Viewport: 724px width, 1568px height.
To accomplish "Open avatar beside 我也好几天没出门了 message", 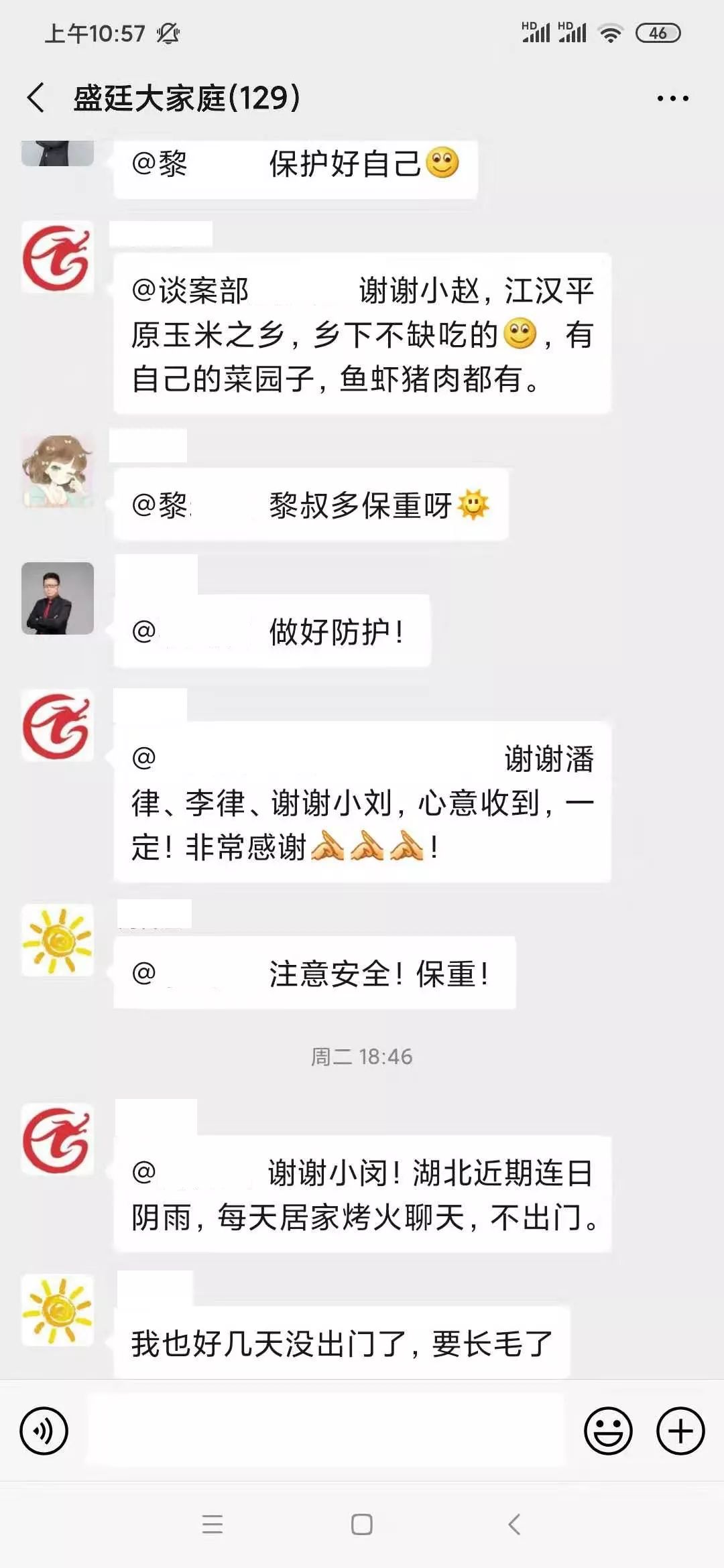I will [x=58, y=1310].
